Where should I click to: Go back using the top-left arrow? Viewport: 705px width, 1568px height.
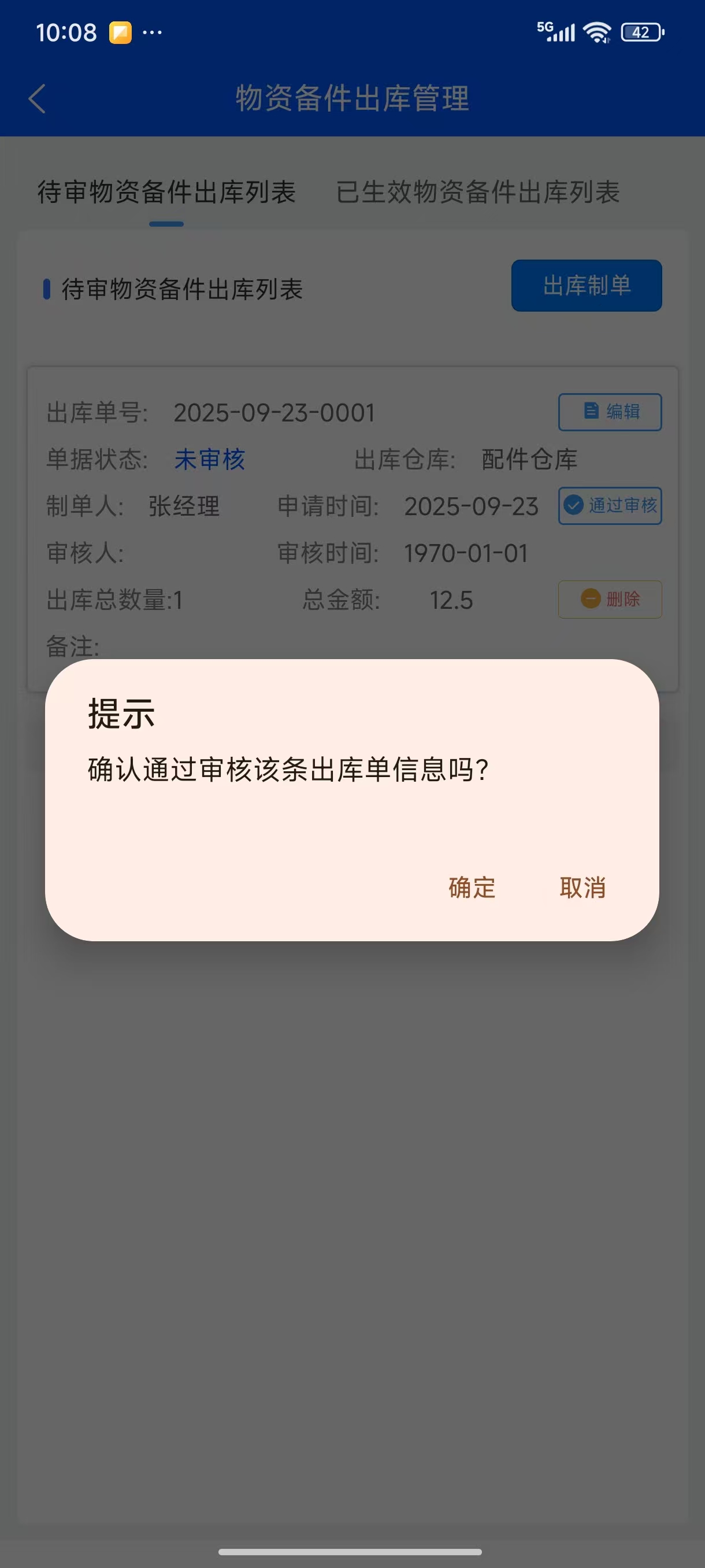pyautogui.click(x=37, y=99)
